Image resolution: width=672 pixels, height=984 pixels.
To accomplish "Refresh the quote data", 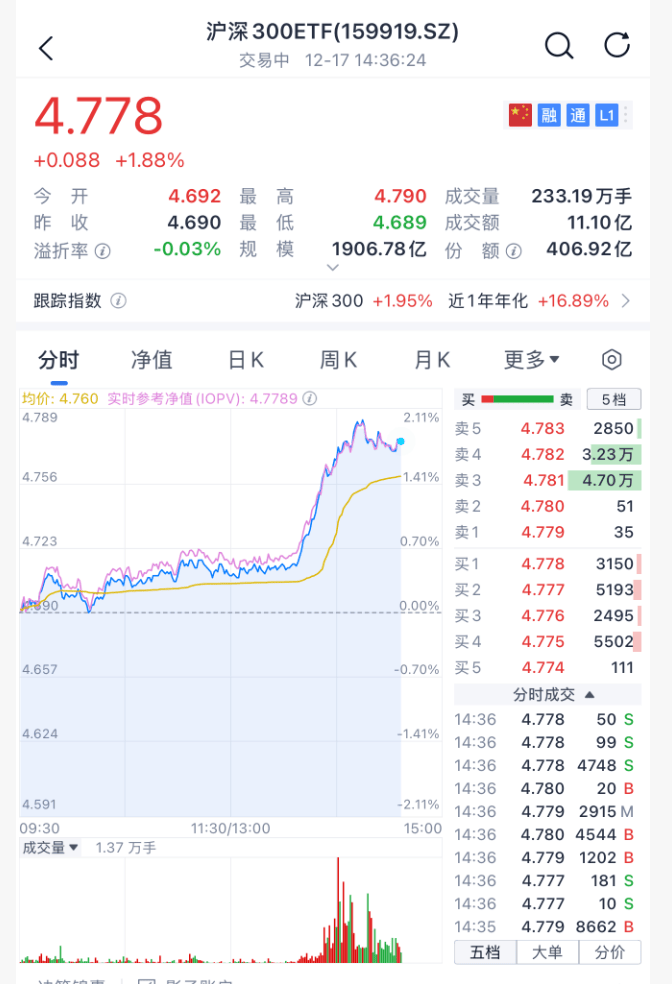I will click(x=617, y=45).
